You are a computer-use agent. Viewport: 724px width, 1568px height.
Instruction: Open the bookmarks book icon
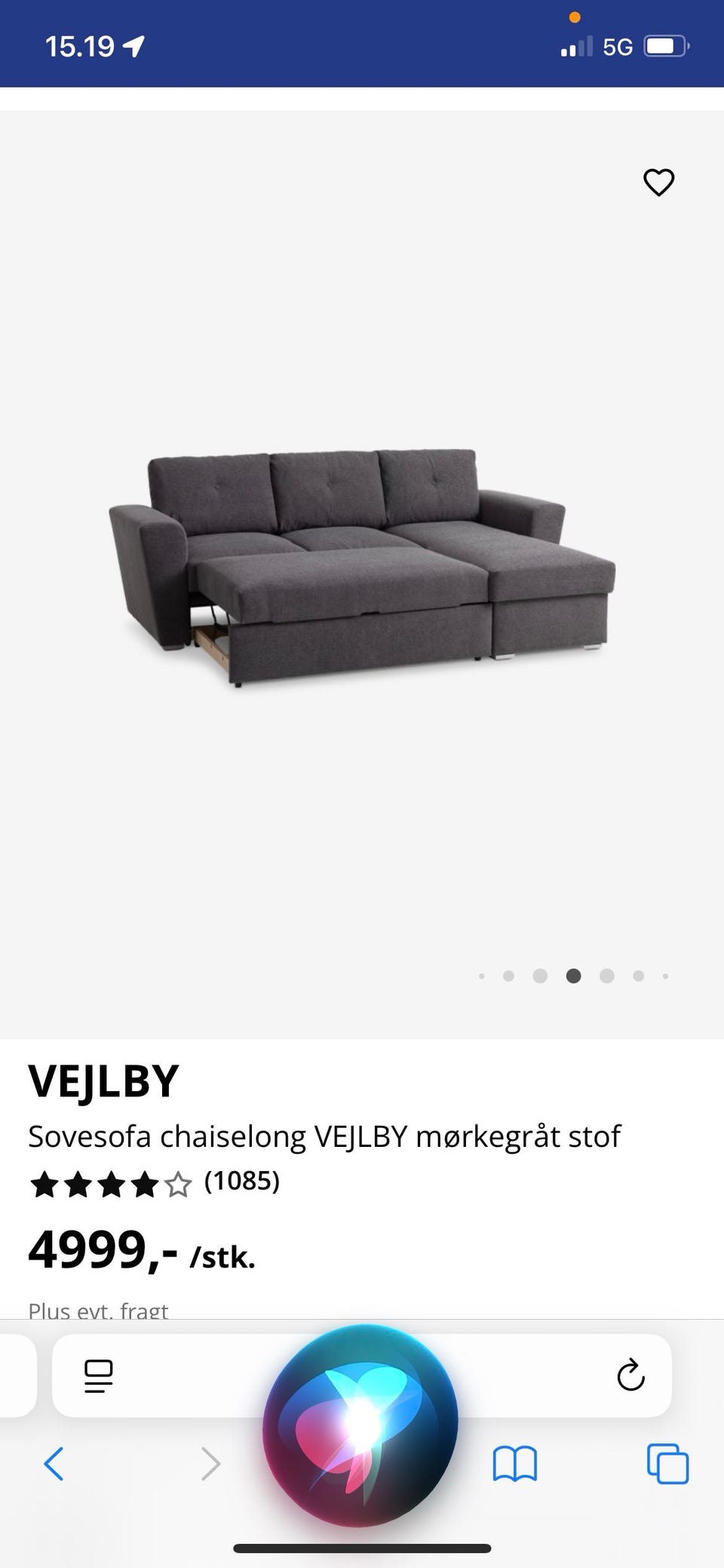[516, 1464]
